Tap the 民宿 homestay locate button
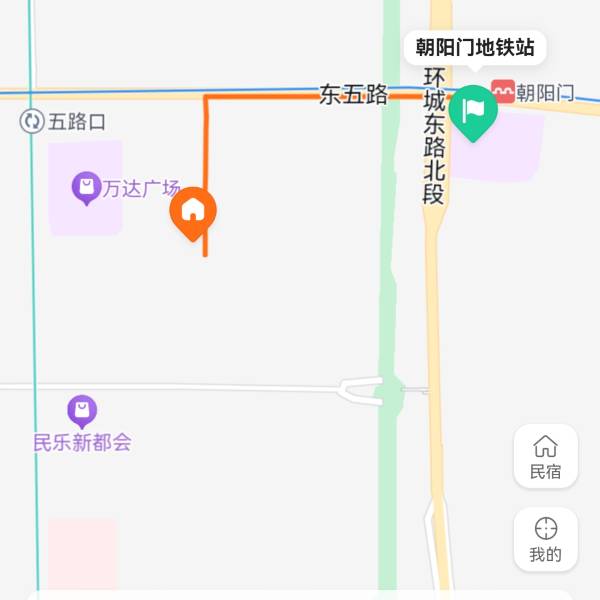Image resolution: width=600 pixels, height=600 pixels. coord(545,456)
